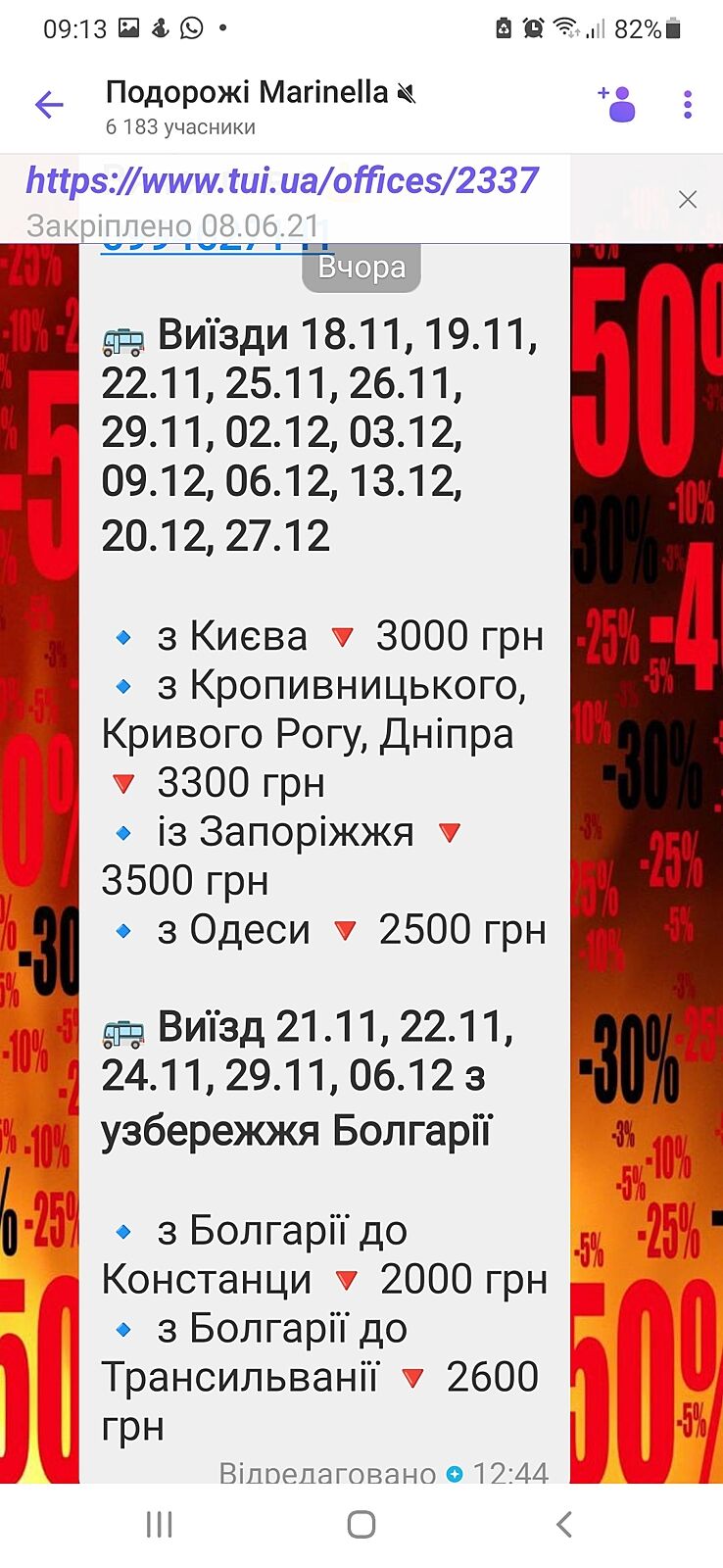
Task: Add a participant to the community
Action: click(617, 103)
